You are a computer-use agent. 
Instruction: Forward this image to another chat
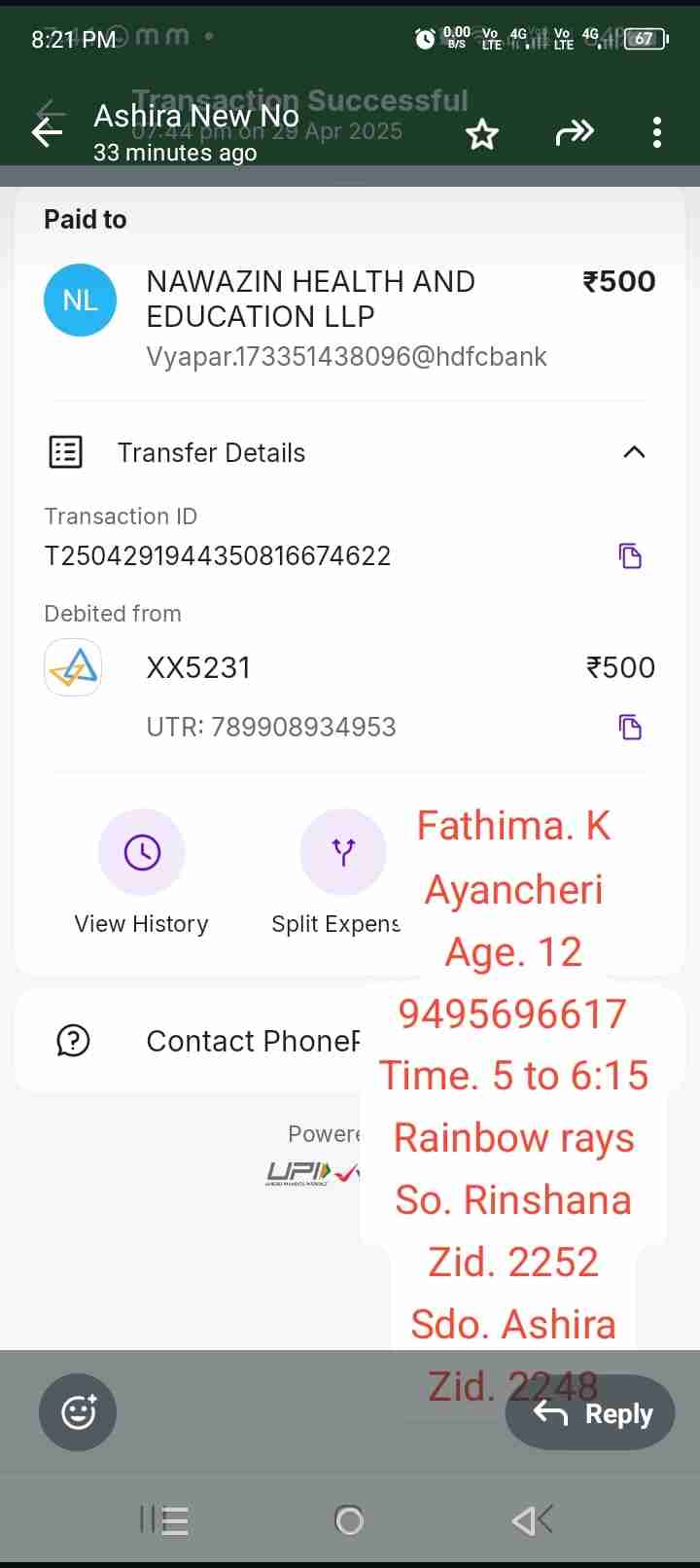(x=574, y=132)
